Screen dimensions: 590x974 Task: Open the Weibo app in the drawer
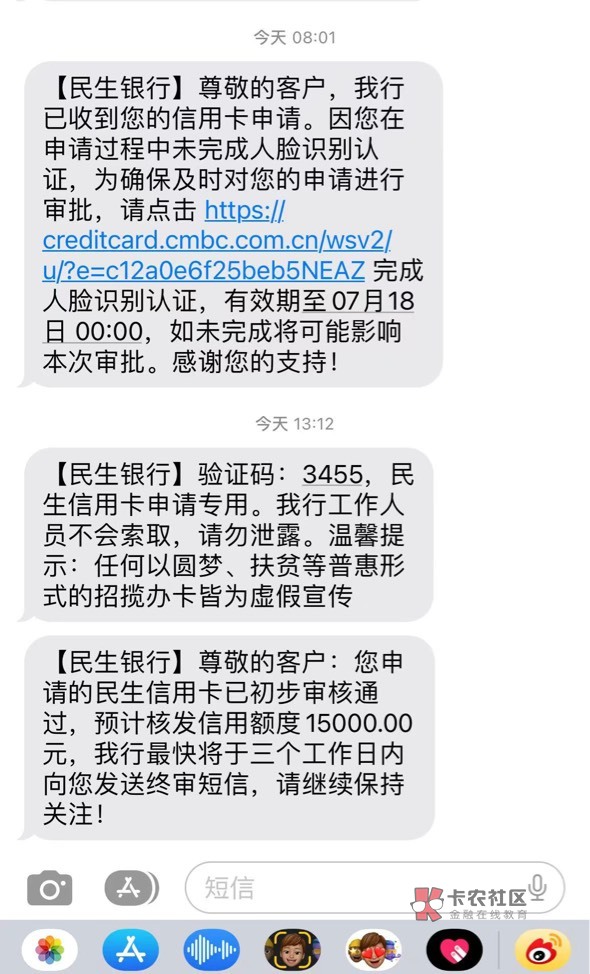(x=543, y=950)
